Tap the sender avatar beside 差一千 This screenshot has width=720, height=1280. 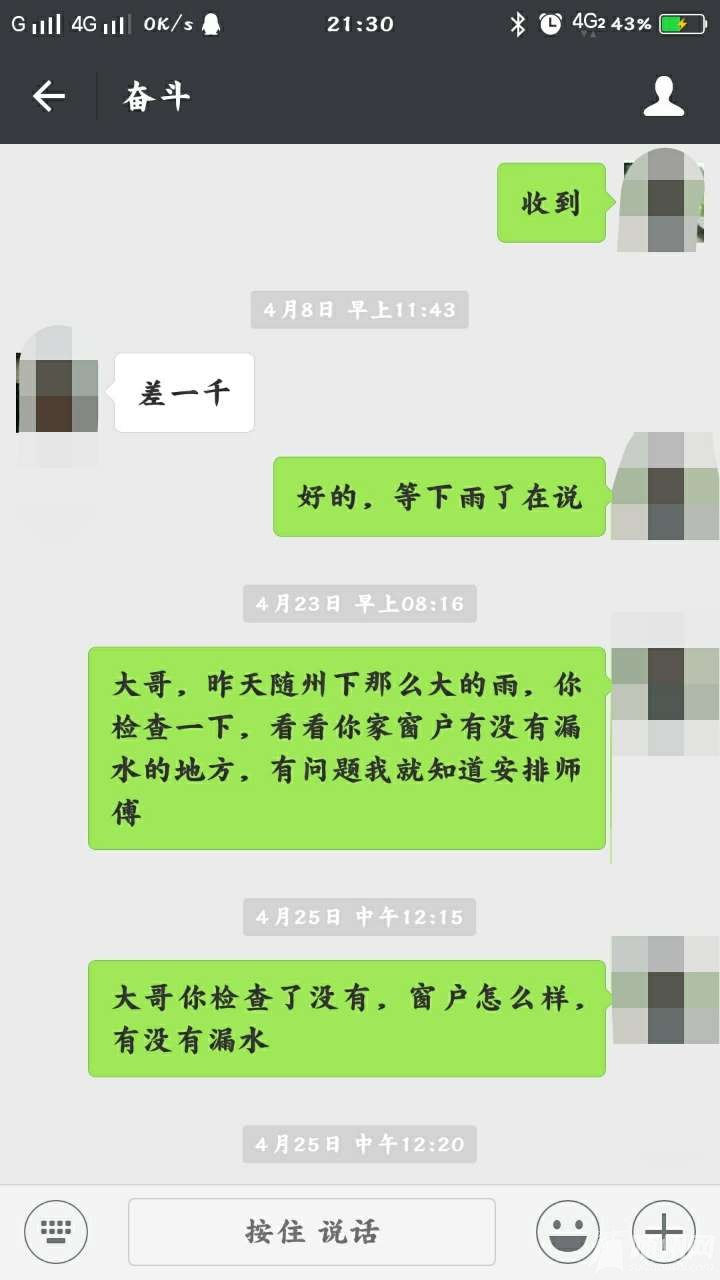coord(57,393)
